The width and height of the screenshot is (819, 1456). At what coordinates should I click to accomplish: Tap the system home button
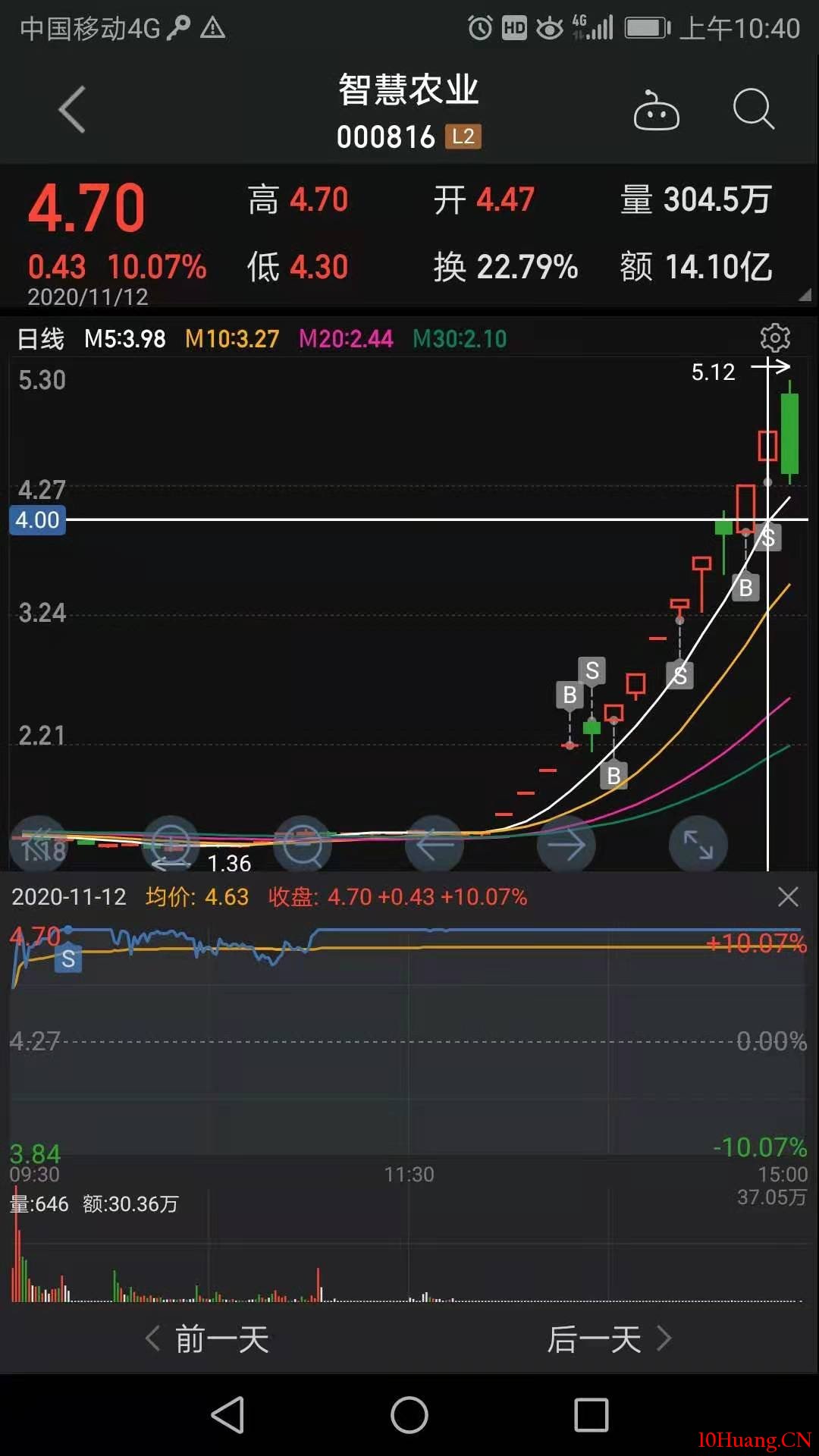(x=409, y=1415)
